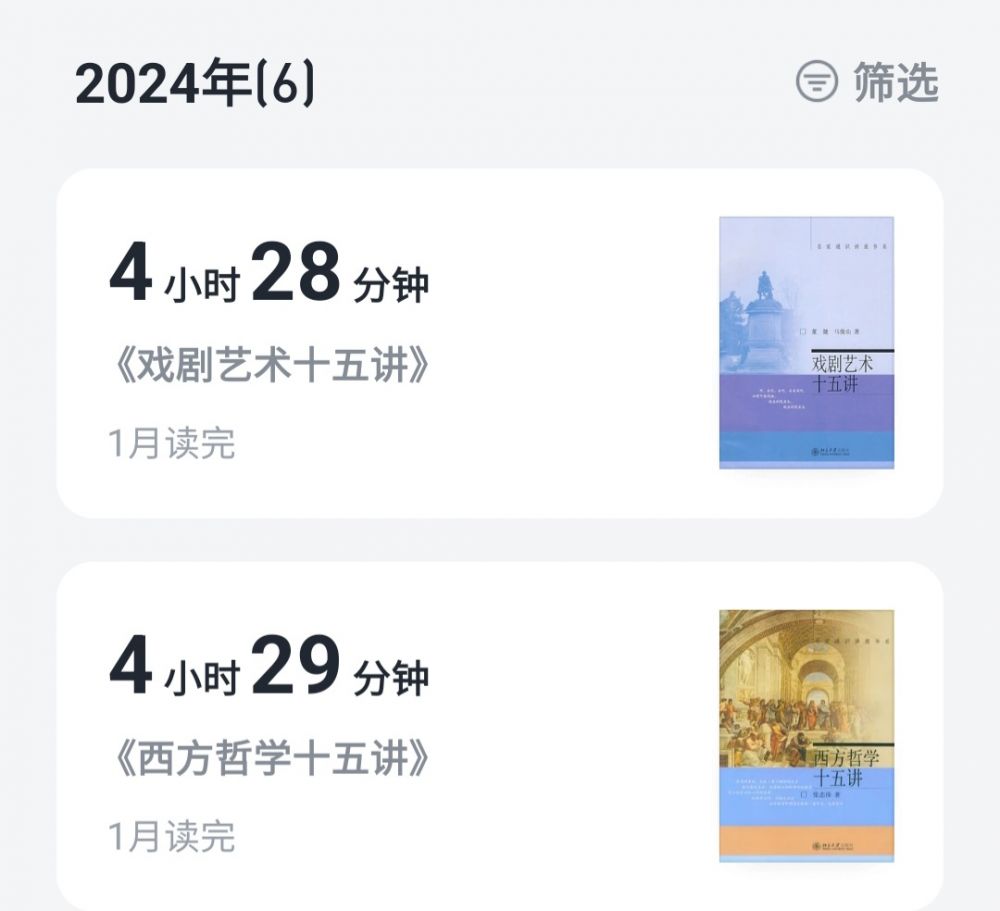1000x911 pixels.
Task: Open the 《戏剧艺术十五讲》 reading record card
Action: click(498, 343)
